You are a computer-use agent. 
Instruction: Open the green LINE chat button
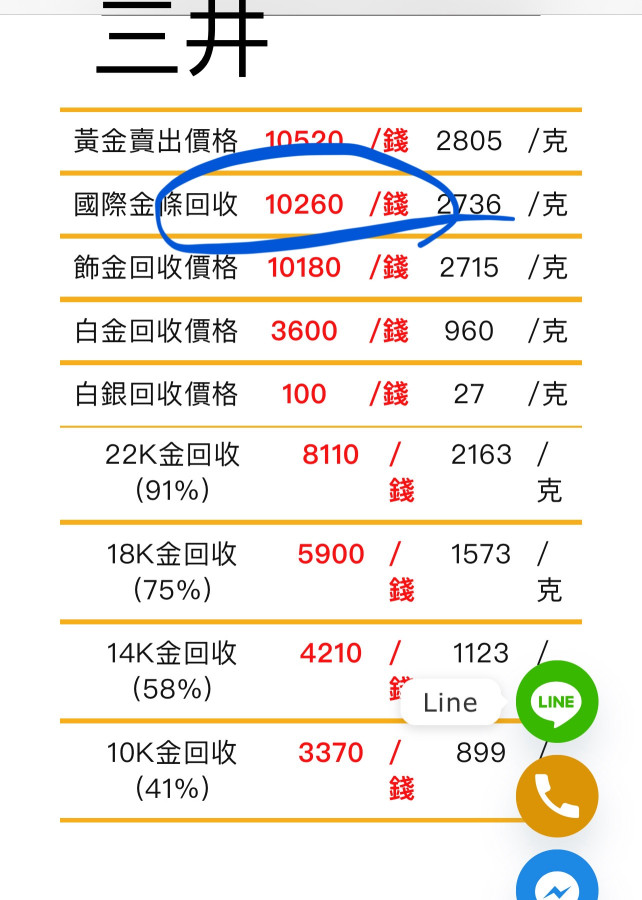pos(557,701)
